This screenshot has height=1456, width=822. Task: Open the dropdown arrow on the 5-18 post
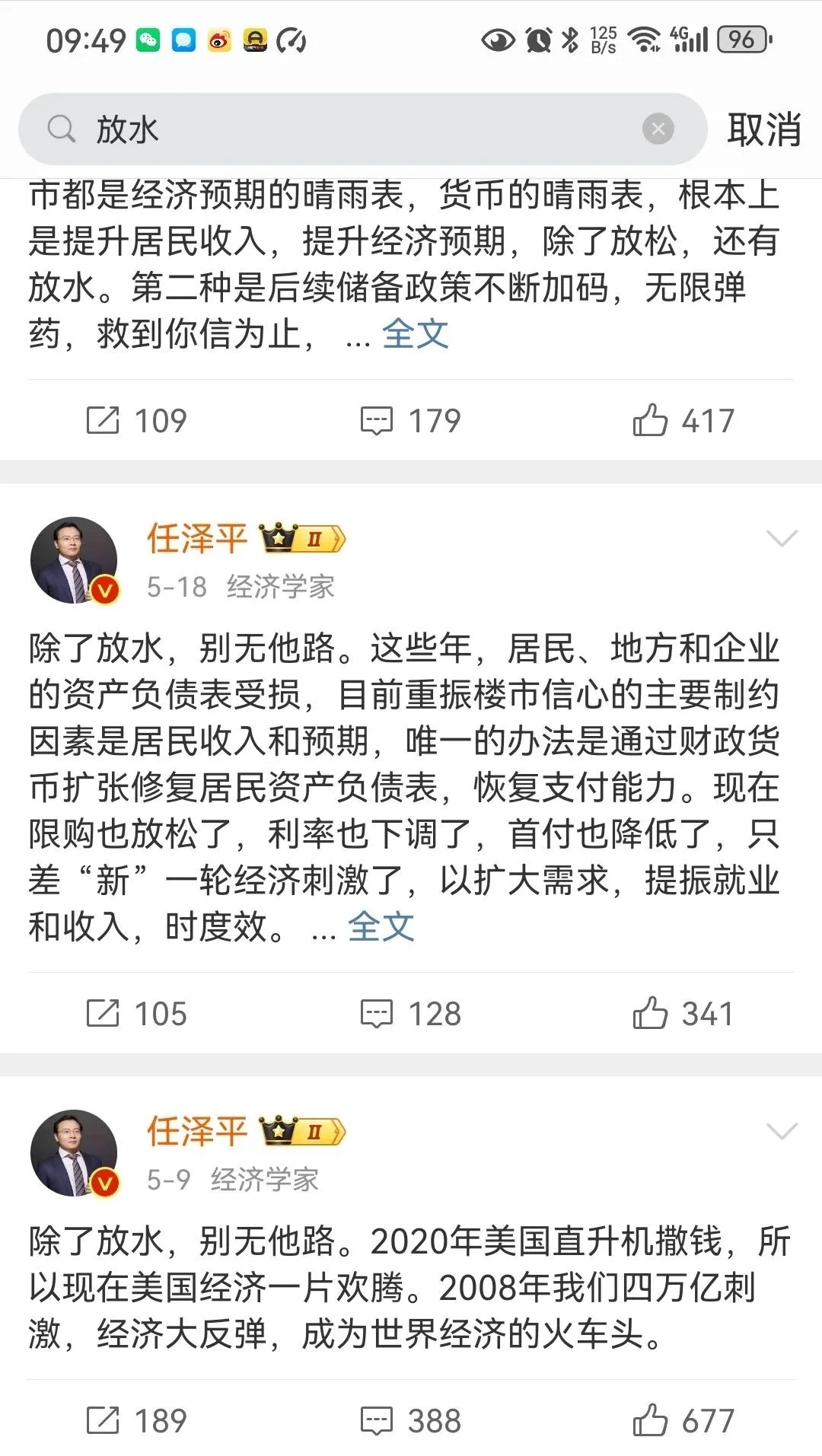(782, 539)
